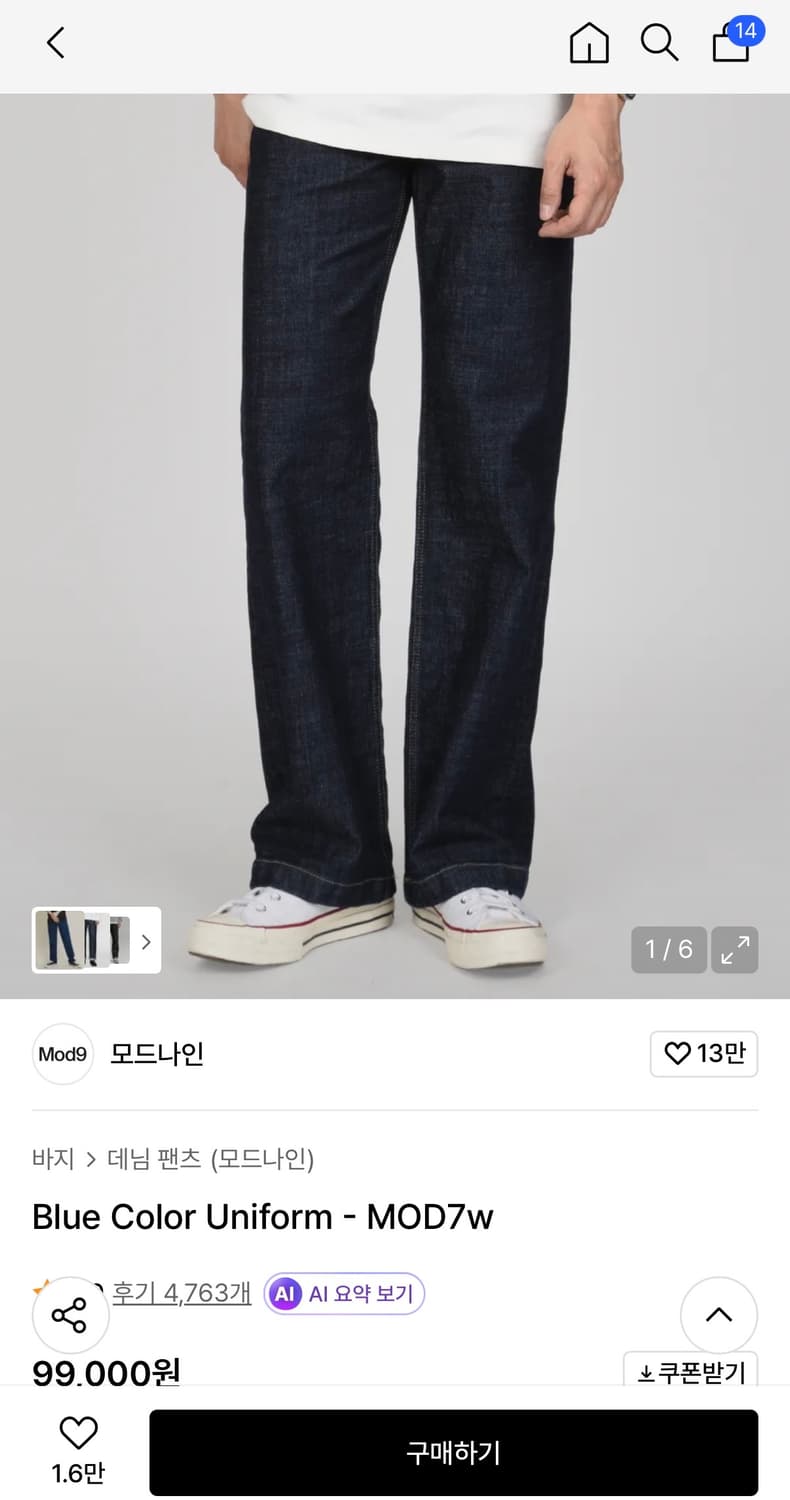Open the share icon on the product

click(70, 1315)
